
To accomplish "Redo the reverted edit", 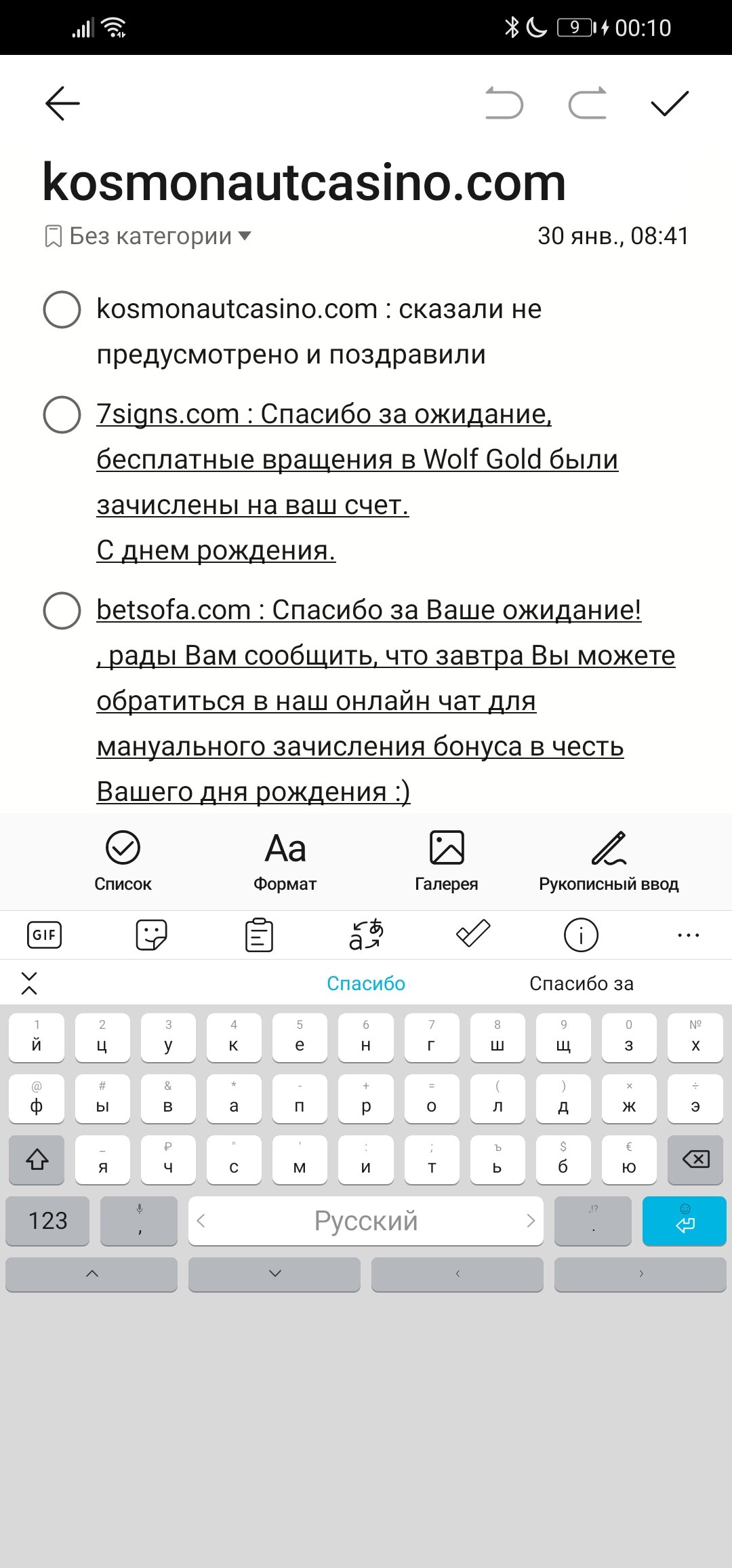I will coord(587,104).
